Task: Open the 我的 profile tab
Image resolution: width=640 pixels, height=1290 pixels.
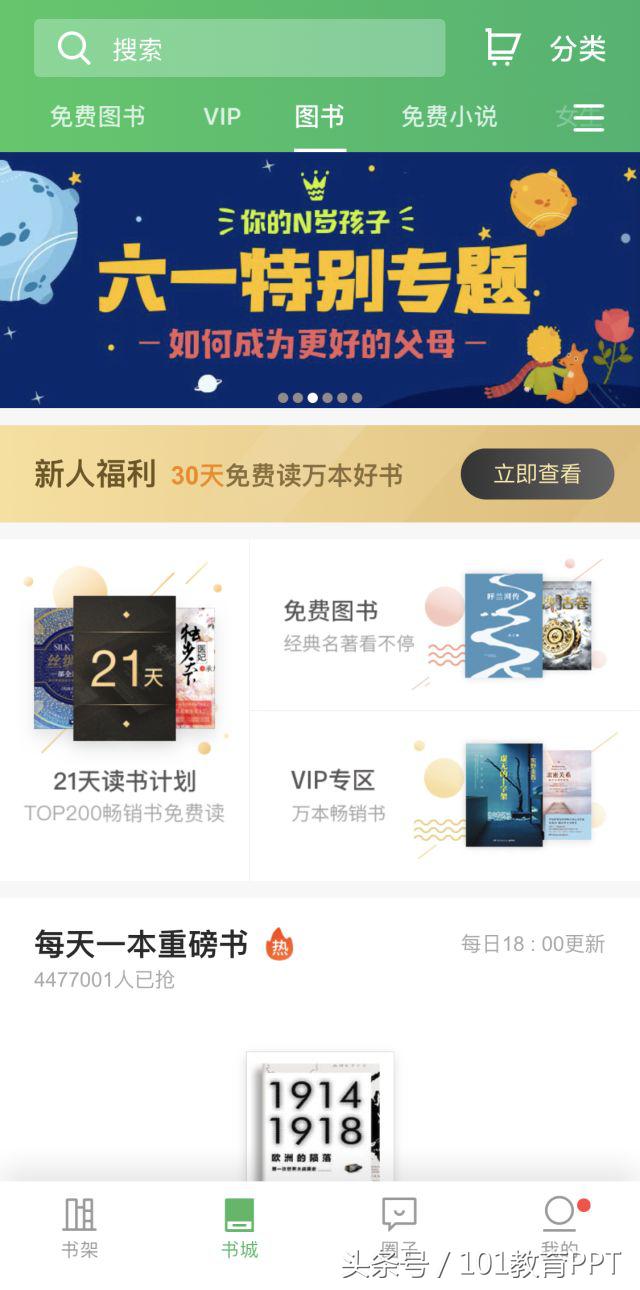Action: [560, 1229]
